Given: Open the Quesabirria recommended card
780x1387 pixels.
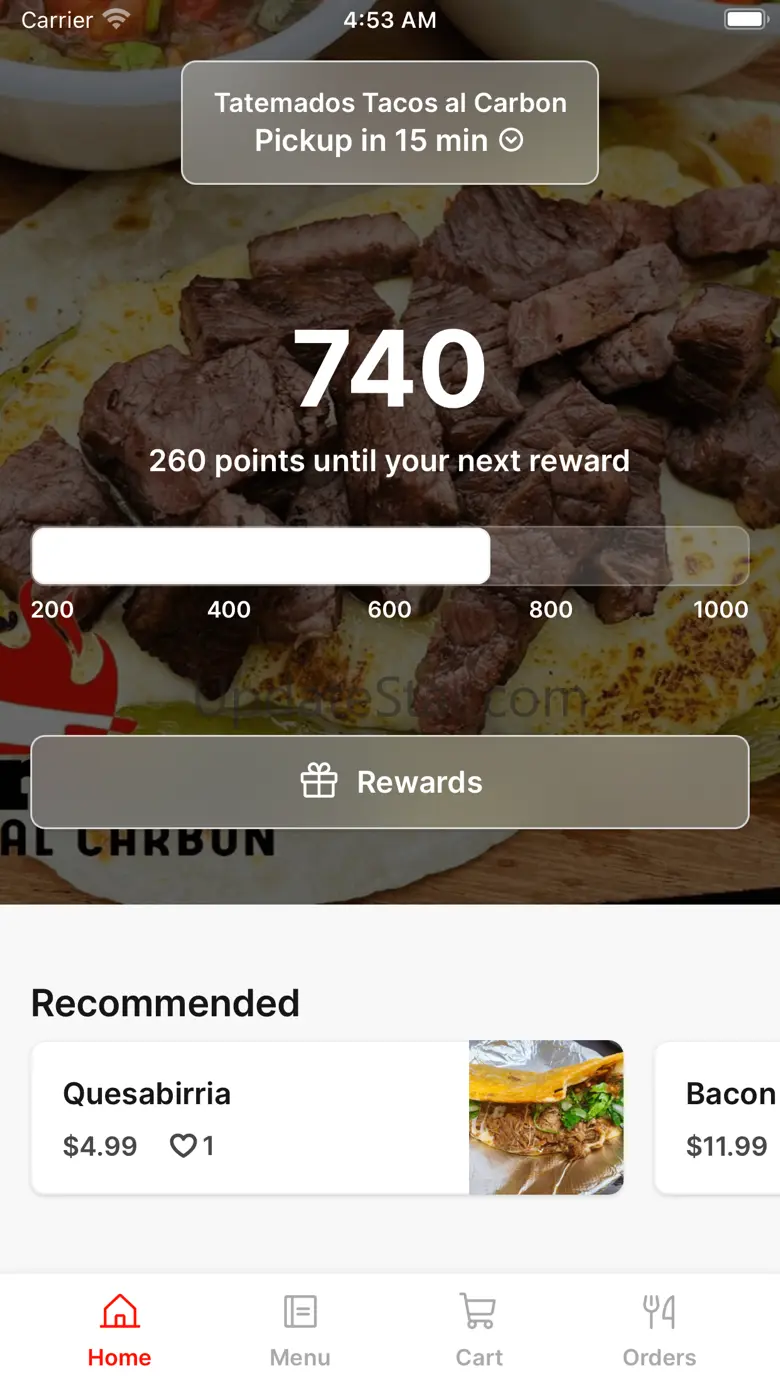Looking at the screenshot, I should [x=328, y=1118].
